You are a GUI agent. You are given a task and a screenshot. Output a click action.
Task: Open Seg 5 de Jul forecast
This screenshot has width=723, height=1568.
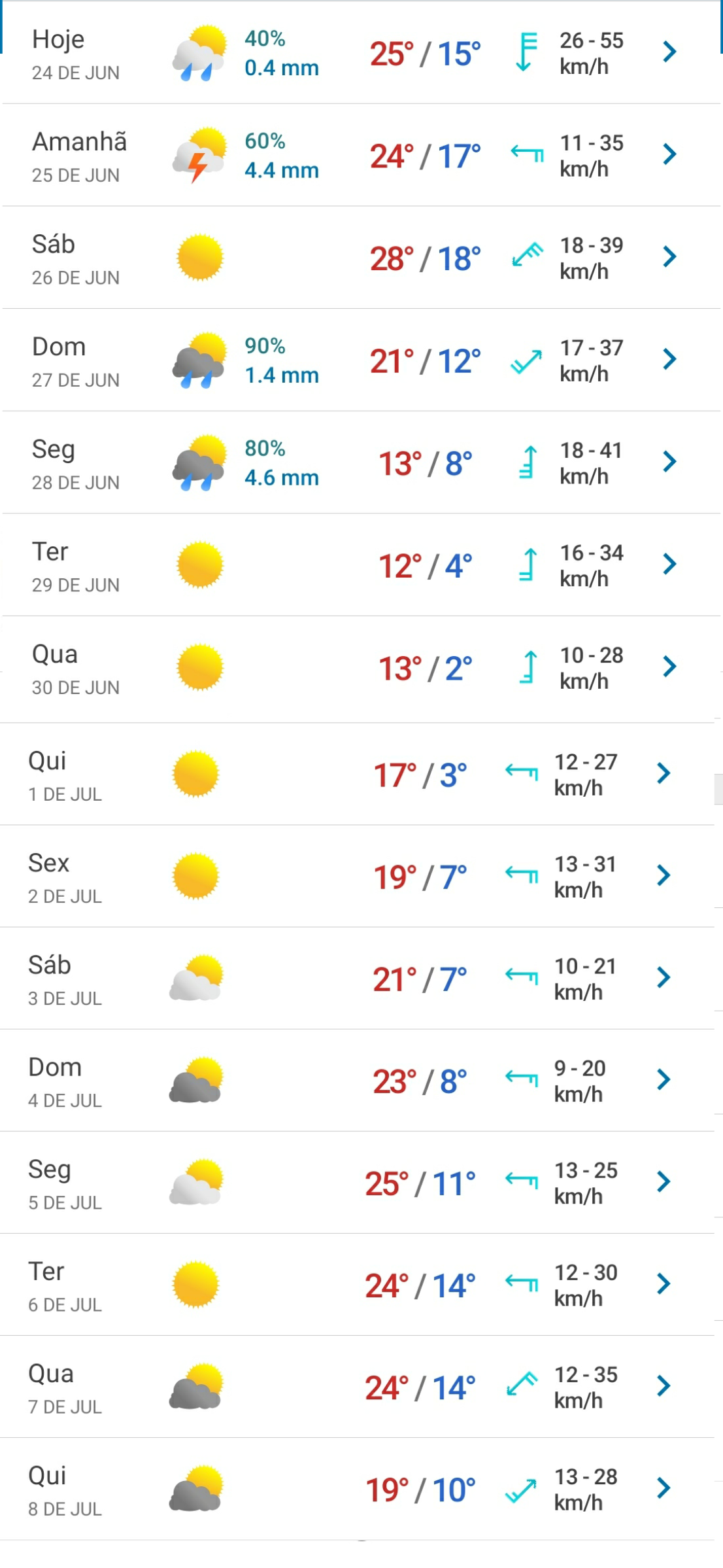(357, 1182)
